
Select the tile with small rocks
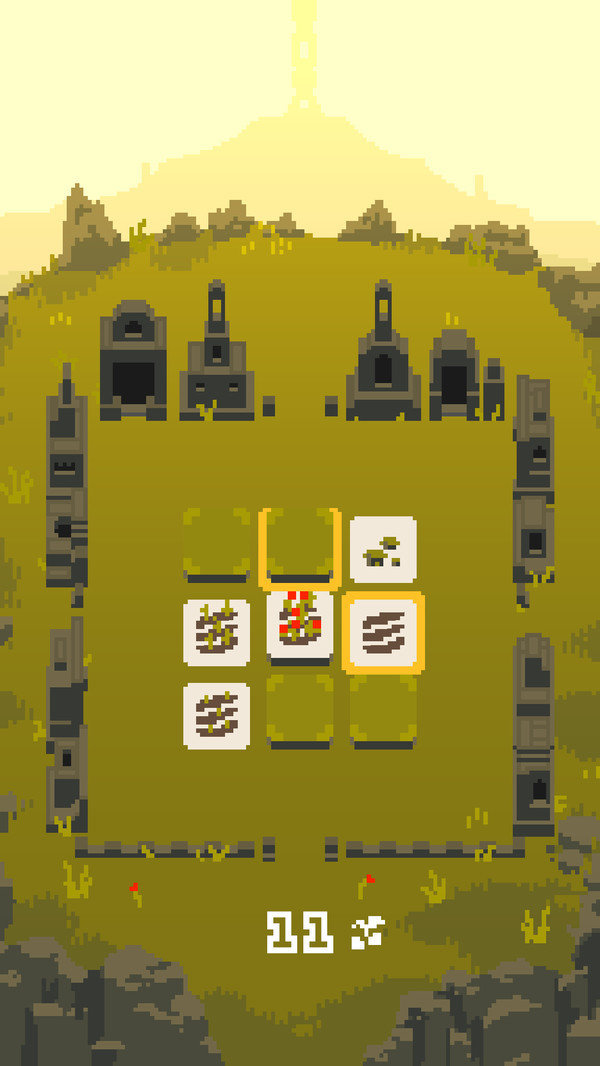click(x=383, y=549)
